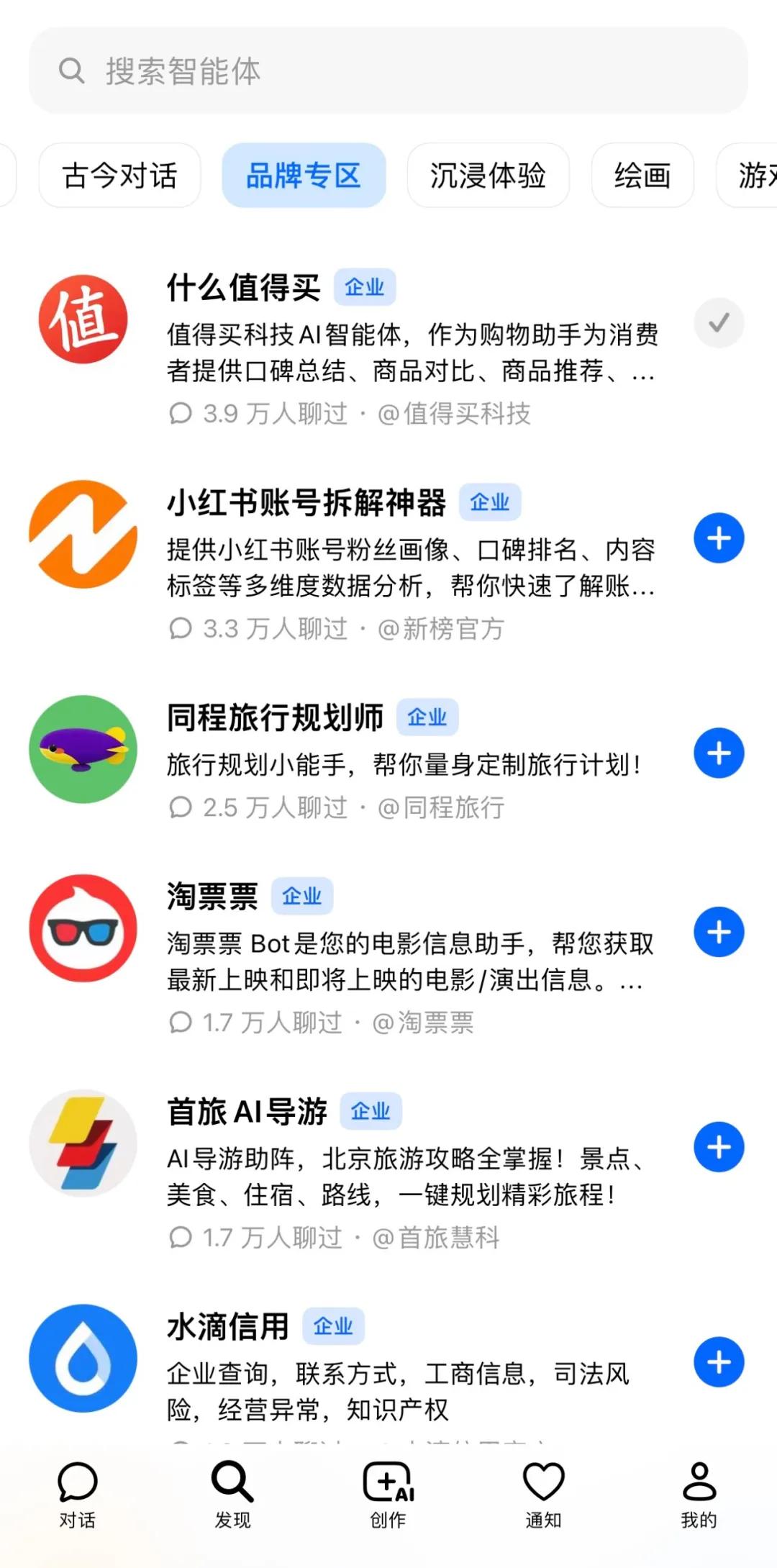777x1568 pixels.
Task: Add 首旅AI导游 with its plus button
Action: click(x=719, y=1147)
